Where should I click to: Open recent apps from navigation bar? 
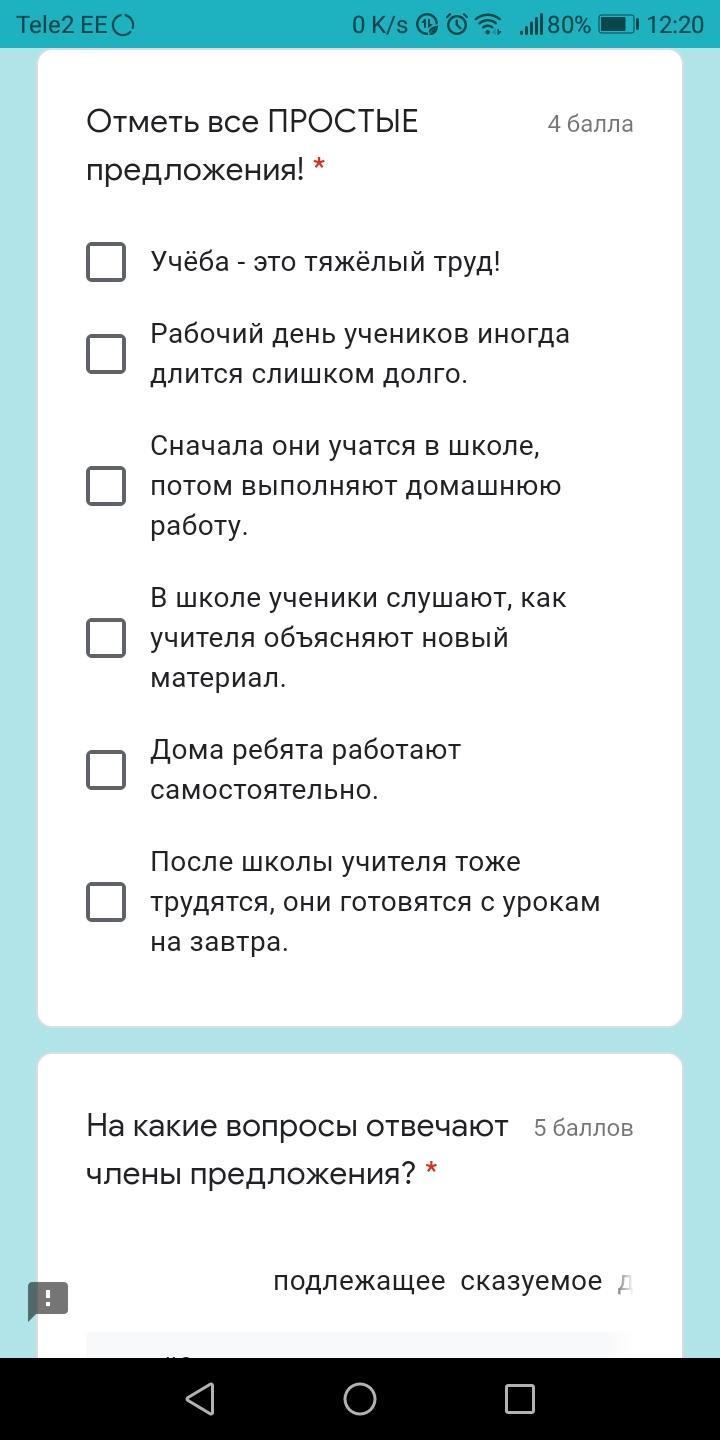[519, 1398]
